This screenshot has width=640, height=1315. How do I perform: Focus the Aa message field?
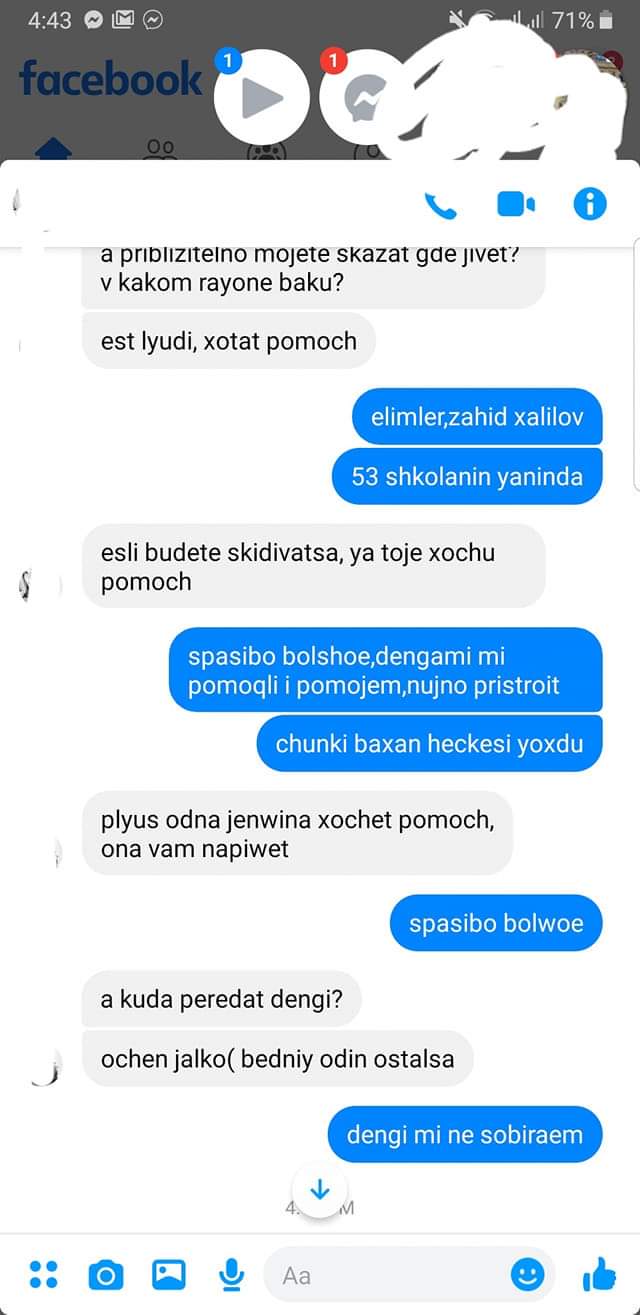pyautogui.click(x=390, y=1275)
